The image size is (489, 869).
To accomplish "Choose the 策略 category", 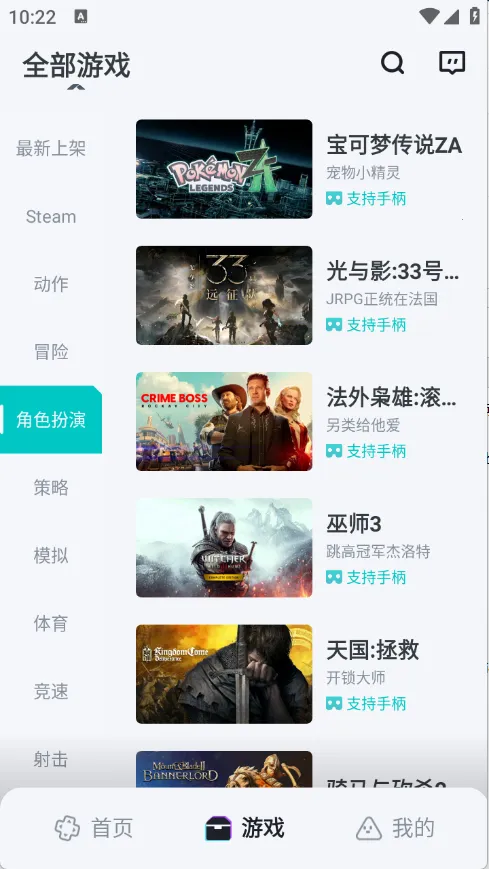I will [x=50, y=488].
